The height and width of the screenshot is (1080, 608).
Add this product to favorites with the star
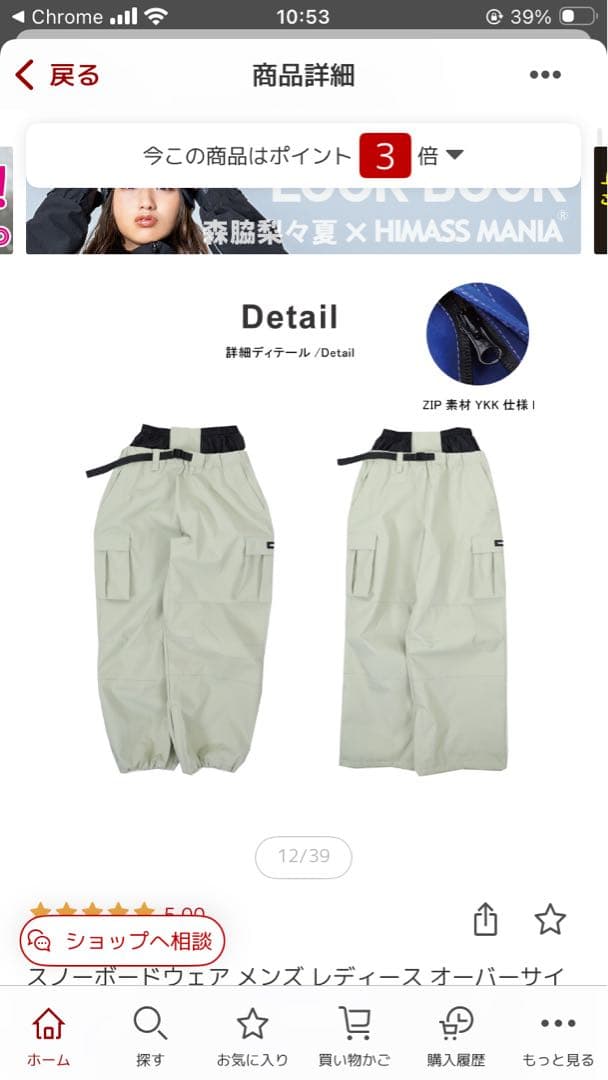[x=550, y=919]
